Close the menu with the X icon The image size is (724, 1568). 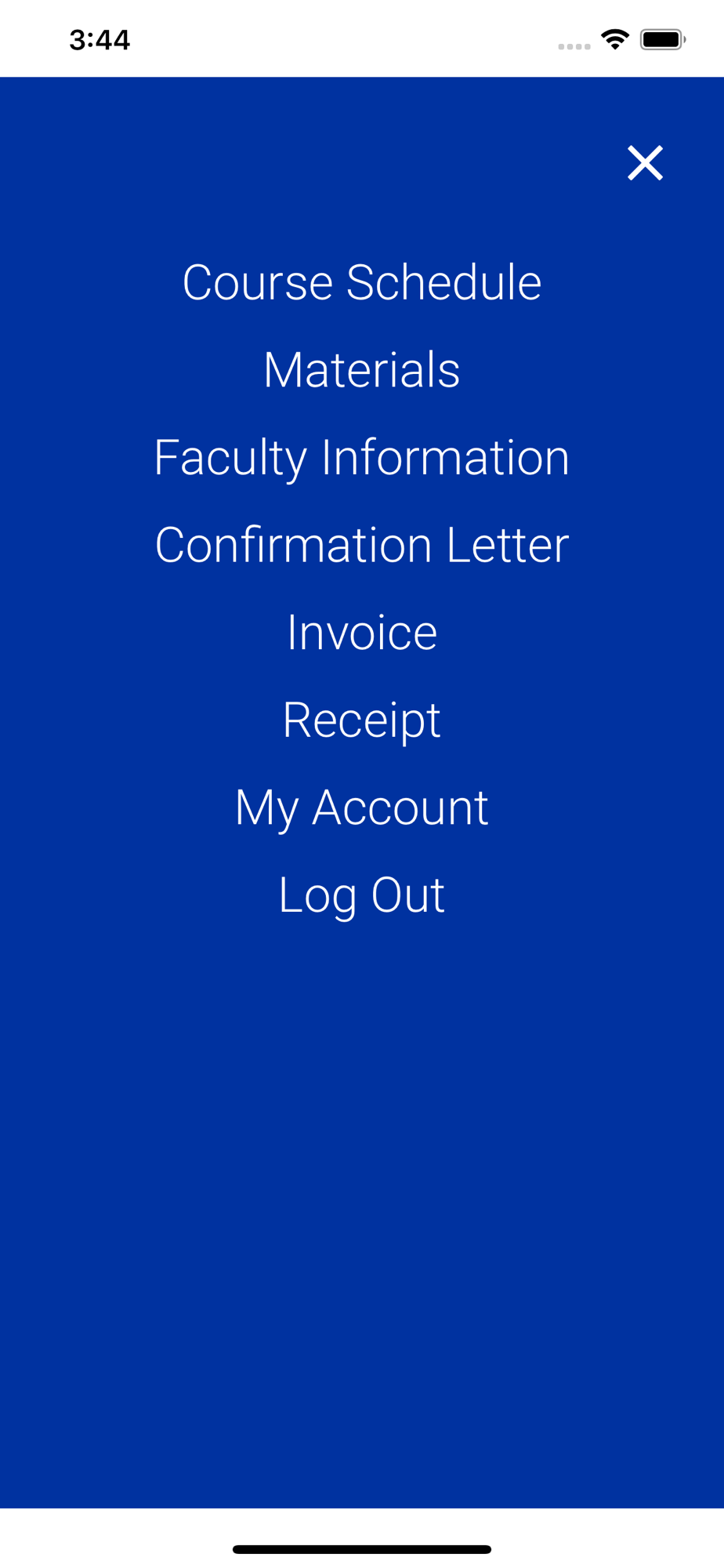click(645, 163)
